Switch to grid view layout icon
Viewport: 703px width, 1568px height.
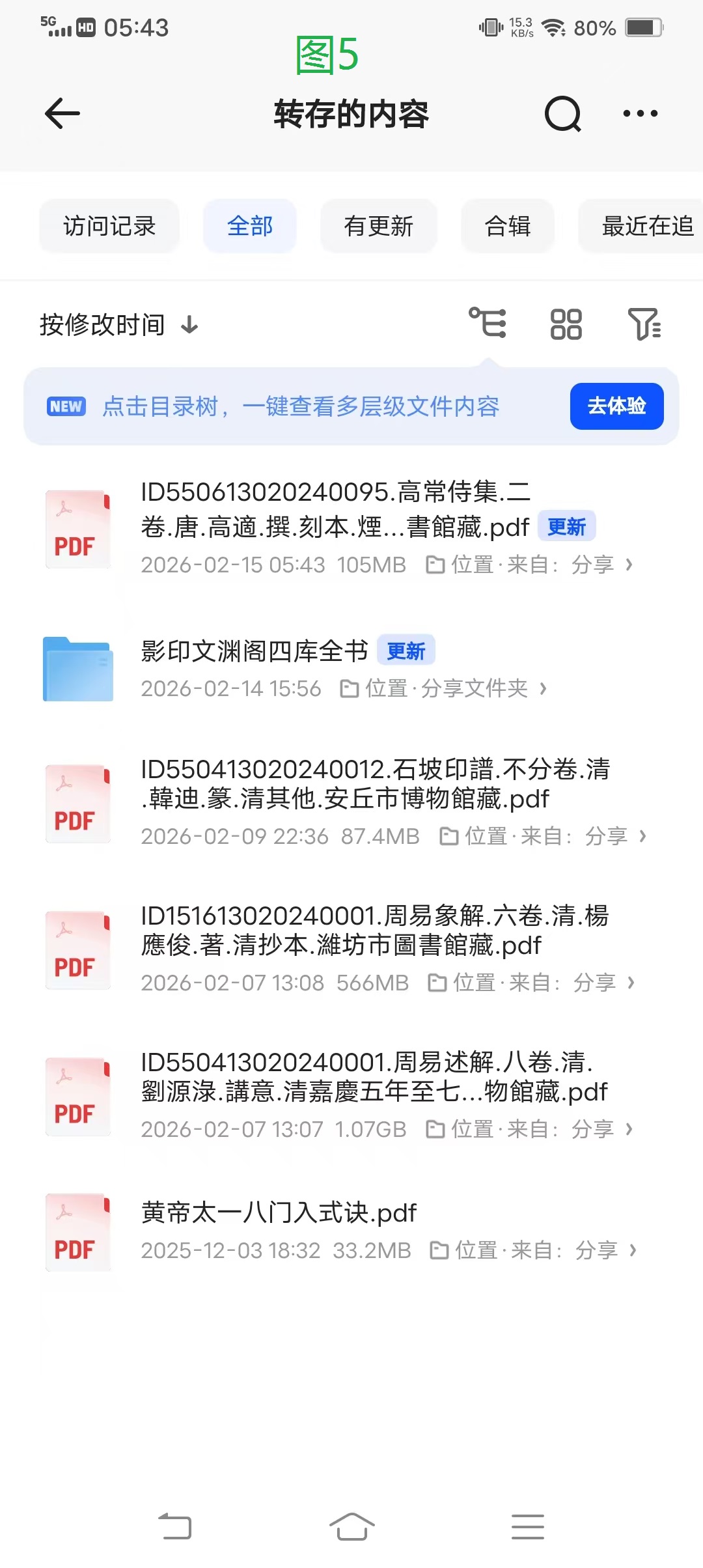[565, 324]
